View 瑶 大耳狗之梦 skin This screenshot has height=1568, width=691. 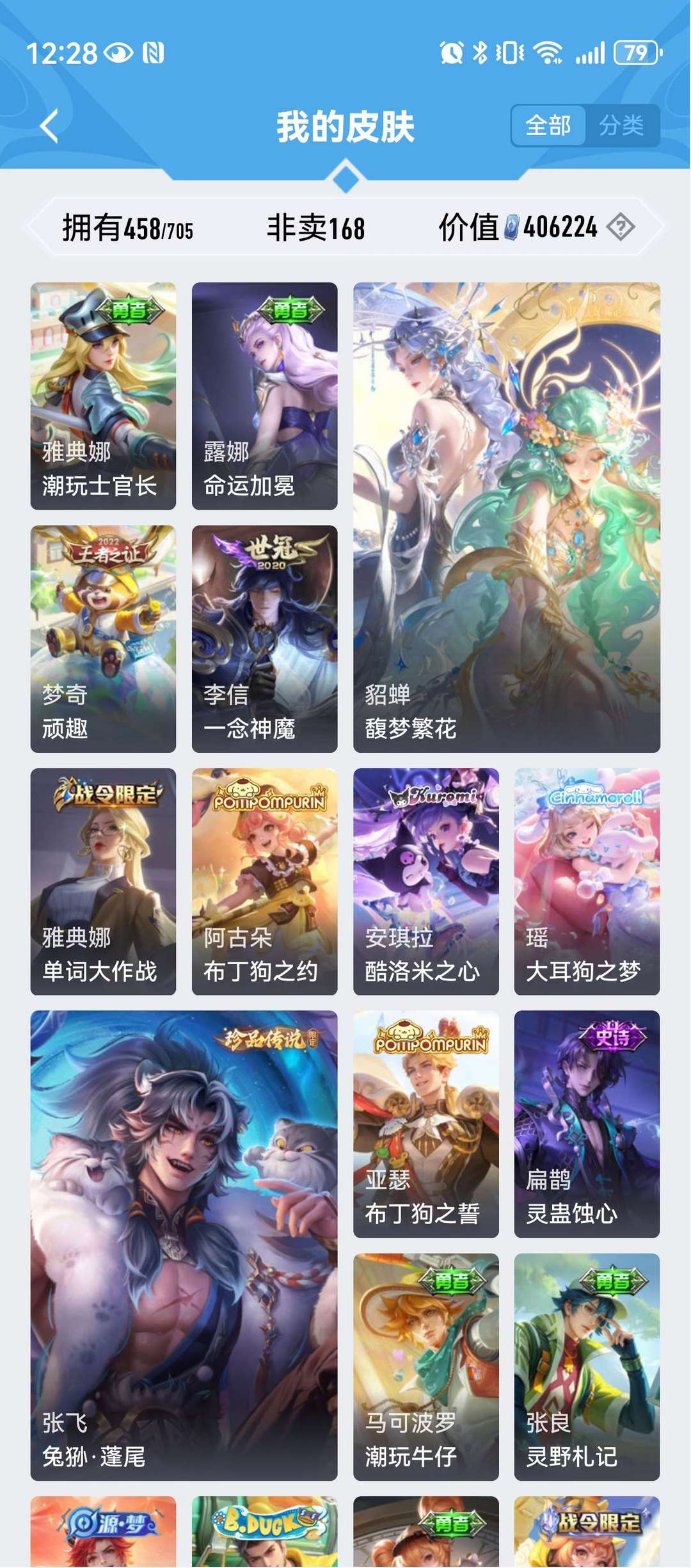pyautogui.click(x=587, y=882)
